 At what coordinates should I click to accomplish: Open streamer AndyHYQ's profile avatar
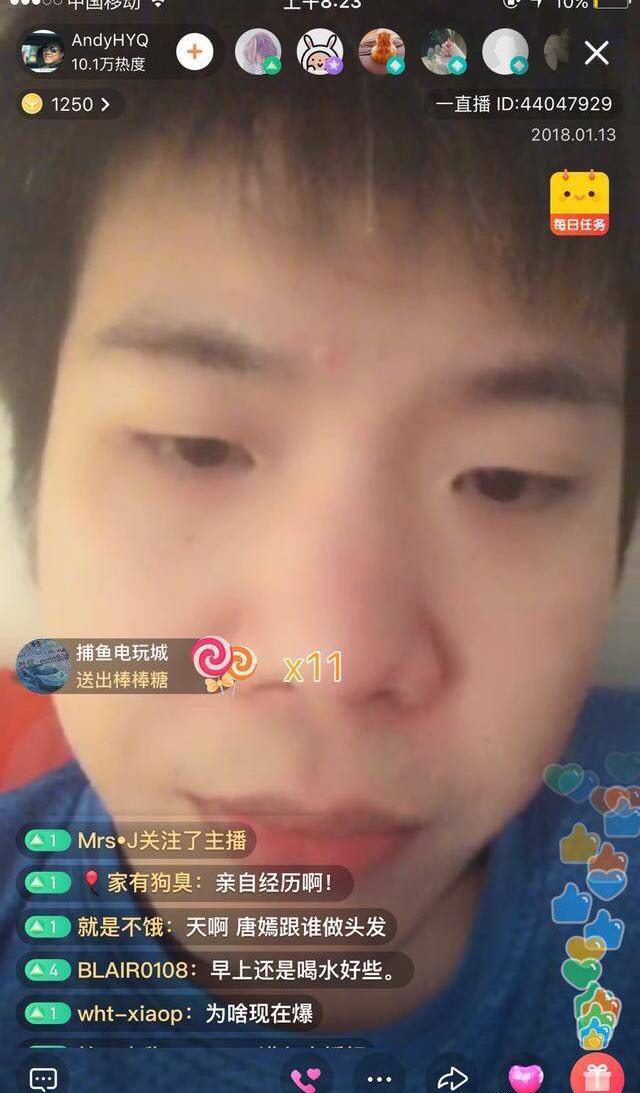43,52
